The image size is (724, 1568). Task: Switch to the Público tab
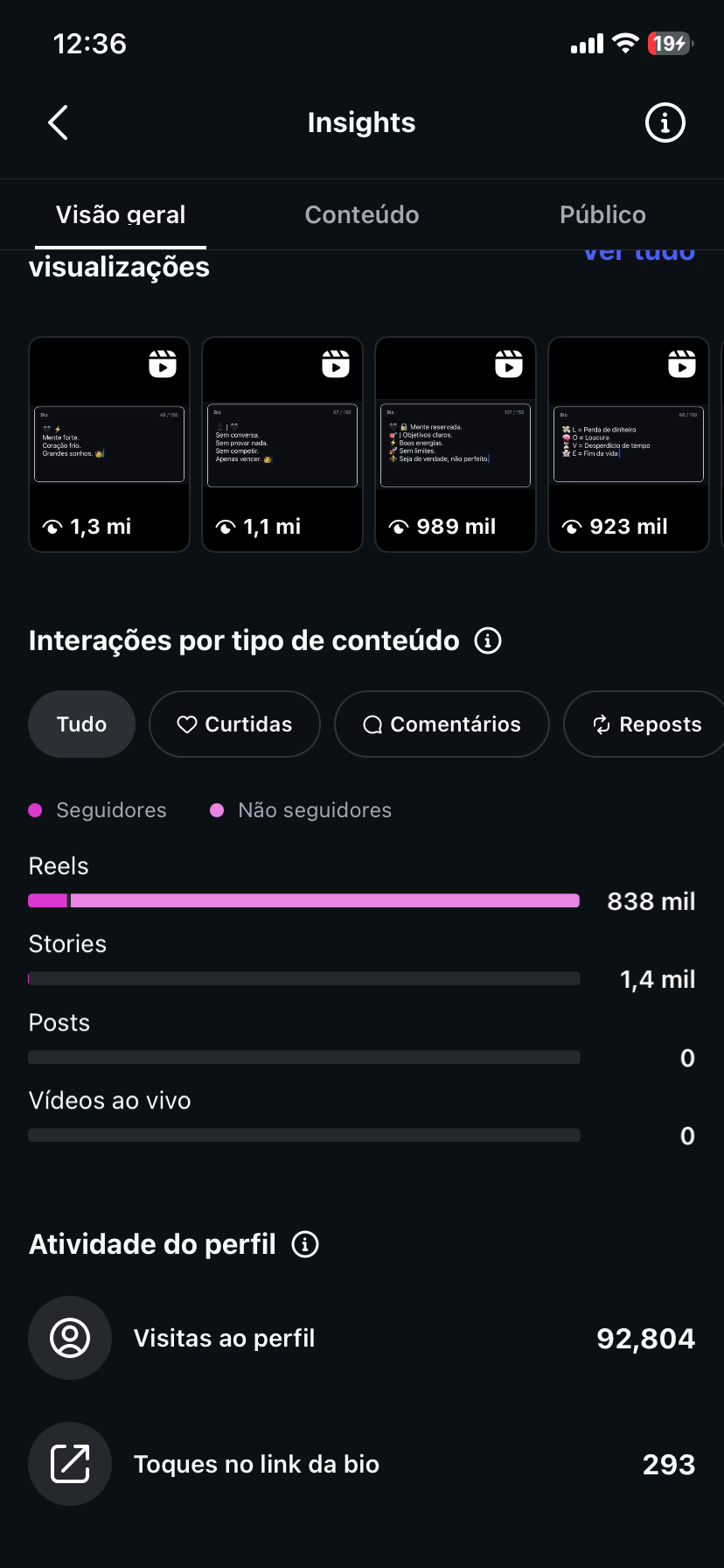602,214
